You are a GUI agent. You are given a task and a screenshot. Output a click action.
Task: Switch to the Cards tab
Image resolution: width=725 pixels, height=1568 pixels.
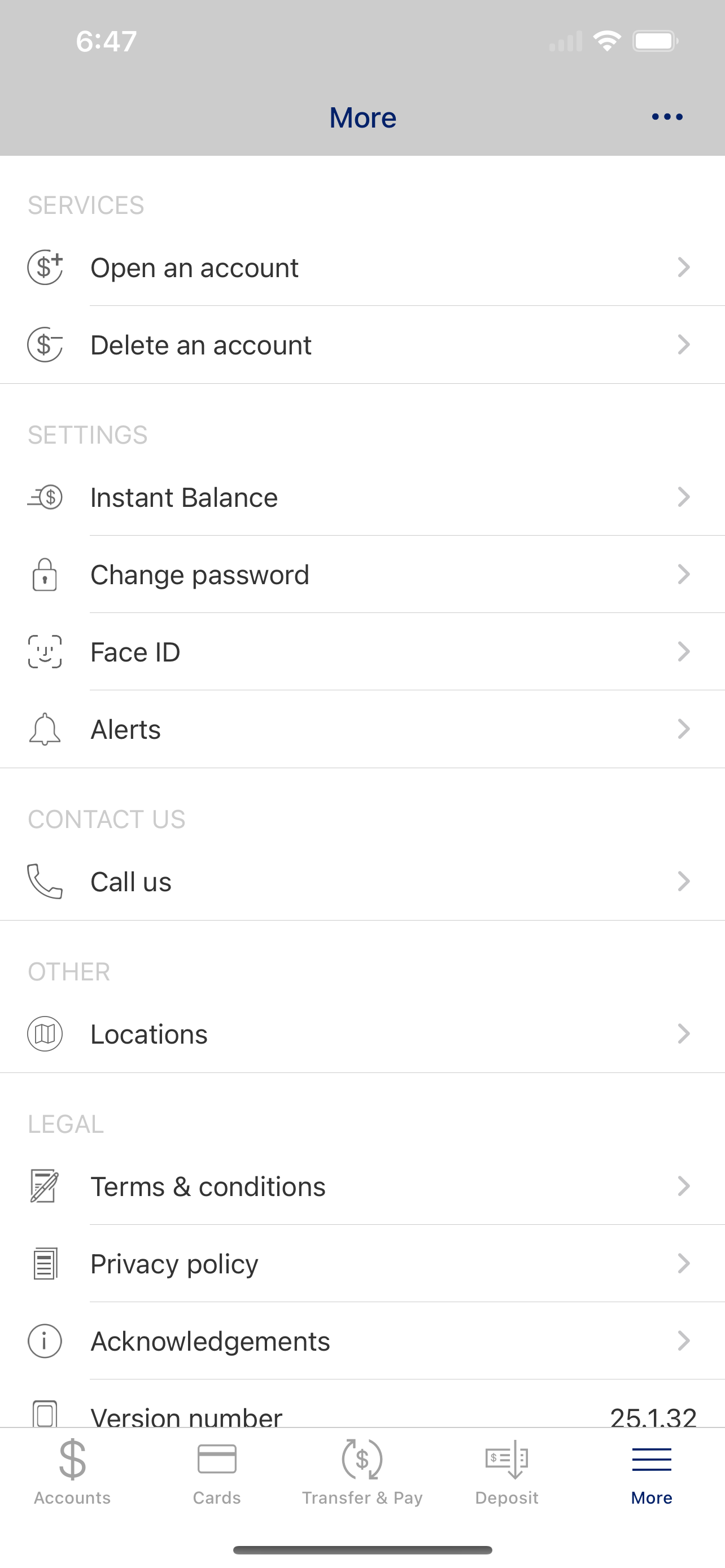217,1472
